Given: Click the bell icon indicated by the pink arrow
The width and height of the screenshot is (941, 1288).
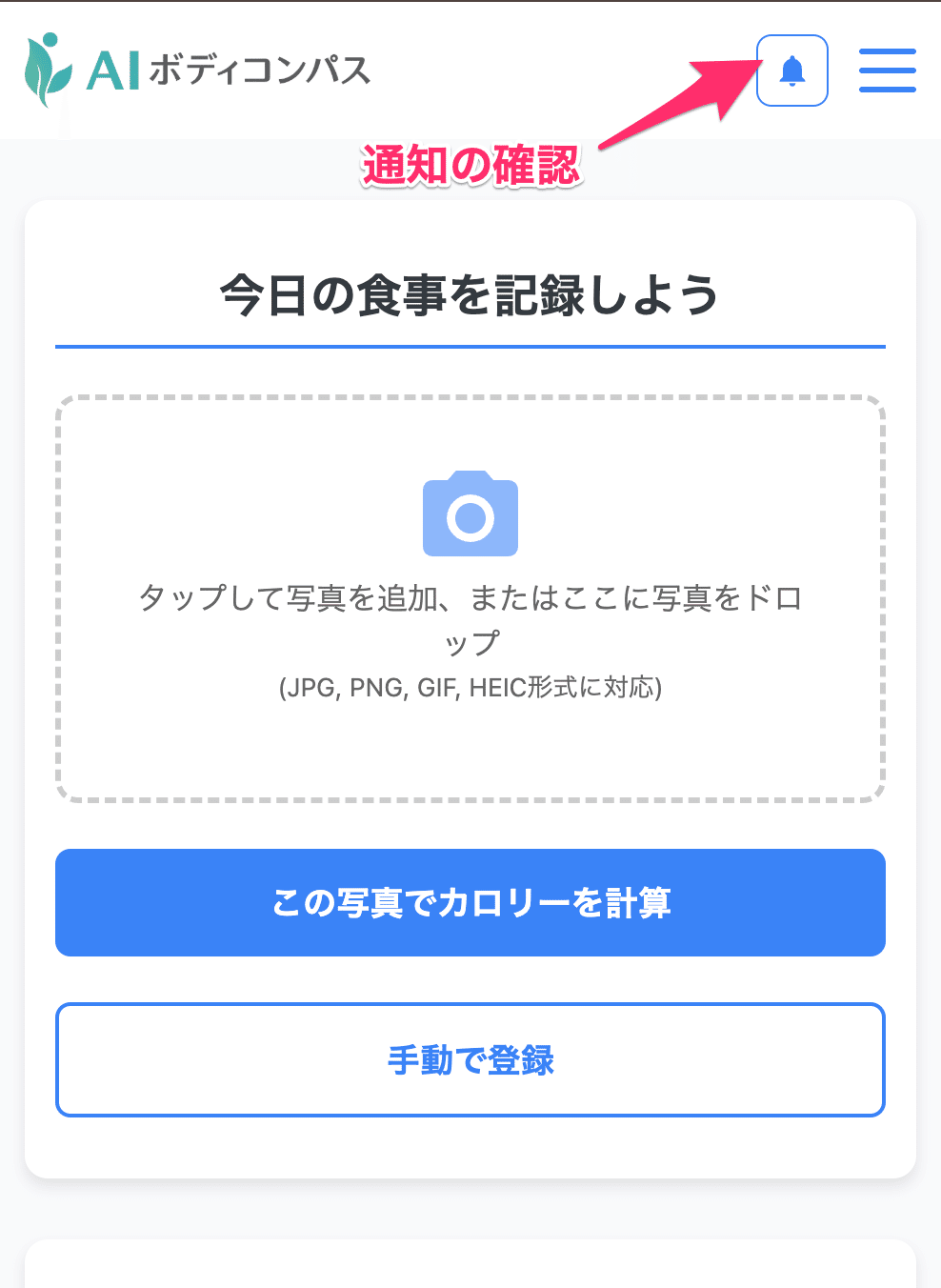Looking at the screenshot, I should [x=791, y=70].
